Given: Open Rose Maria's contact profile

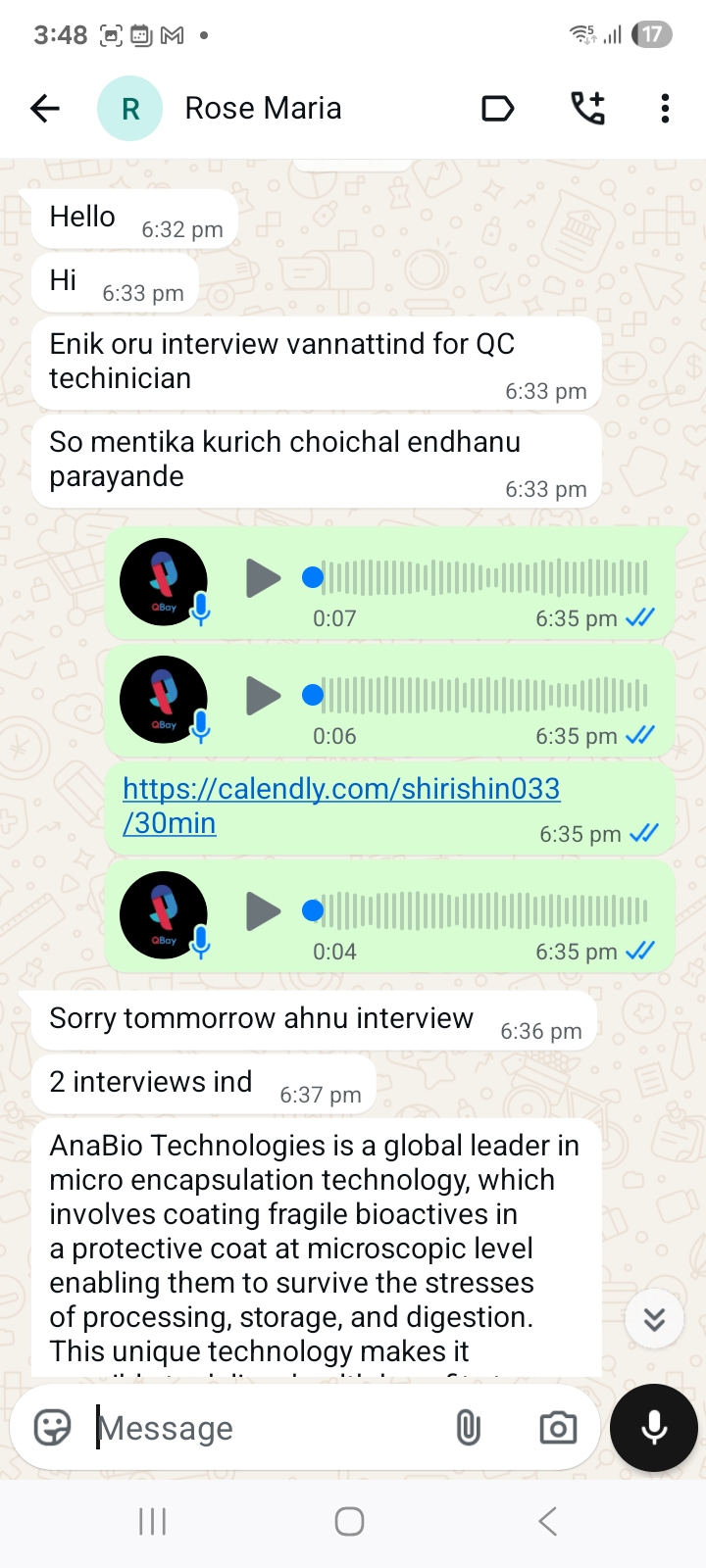Looking at the screenshot, I should coord(263,109).
